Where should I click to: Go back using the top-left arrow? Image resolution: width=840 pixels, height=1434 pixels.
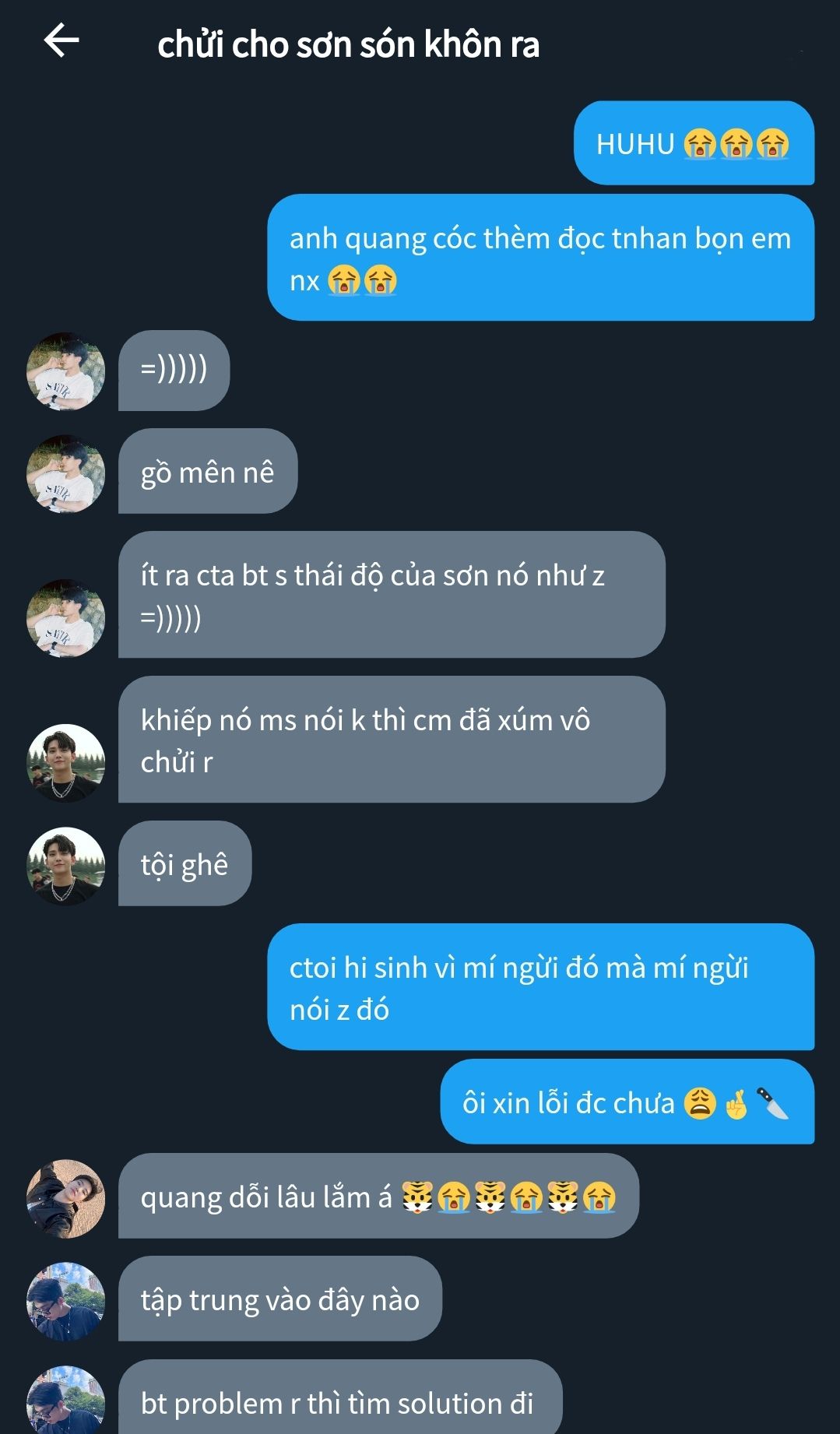point(62,40)
